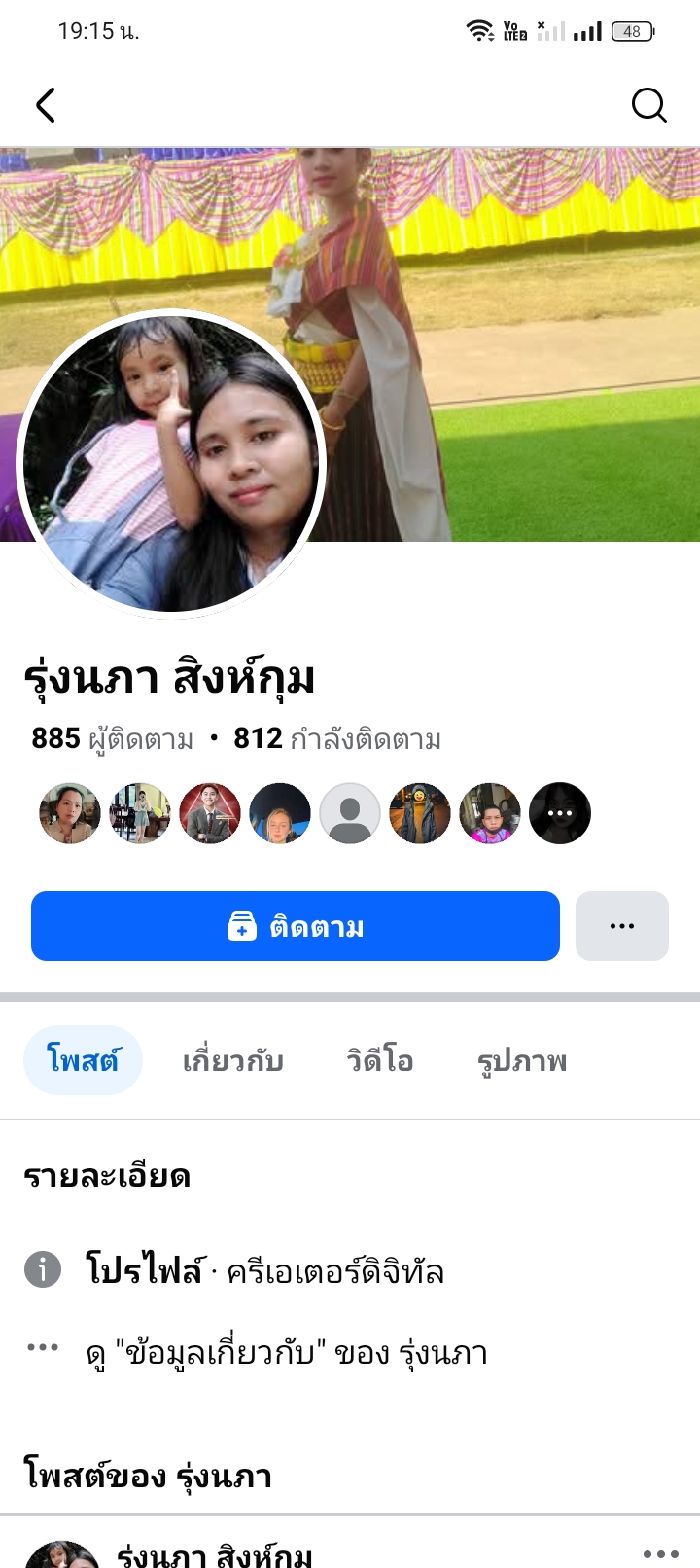
Task: Switch to the เกี่ยวกับ tab
Action: point(233,1060)
